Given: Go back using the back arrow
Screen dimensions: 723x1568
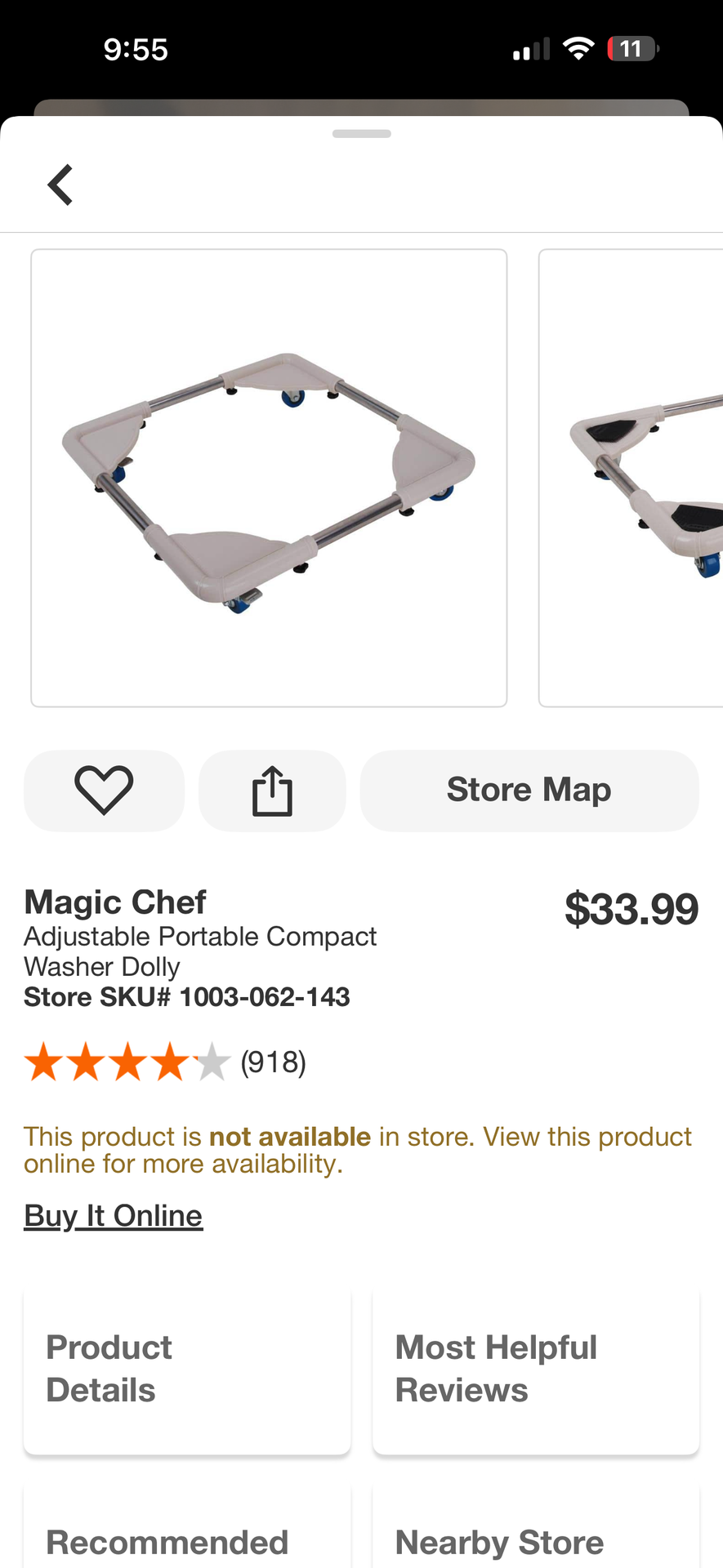Looking at the screenshot, I should point(60,185).
